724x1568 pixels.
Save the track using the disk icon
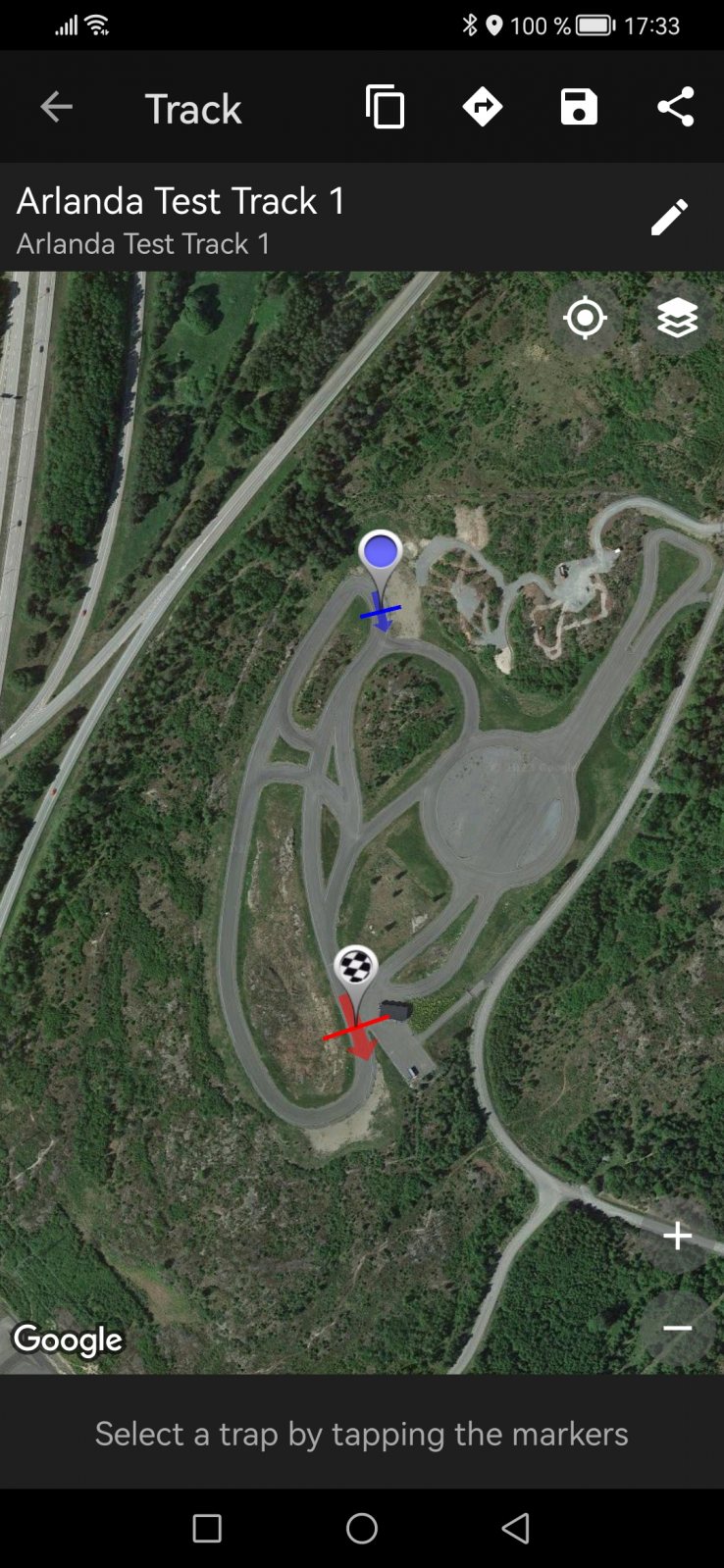[579, 107]
